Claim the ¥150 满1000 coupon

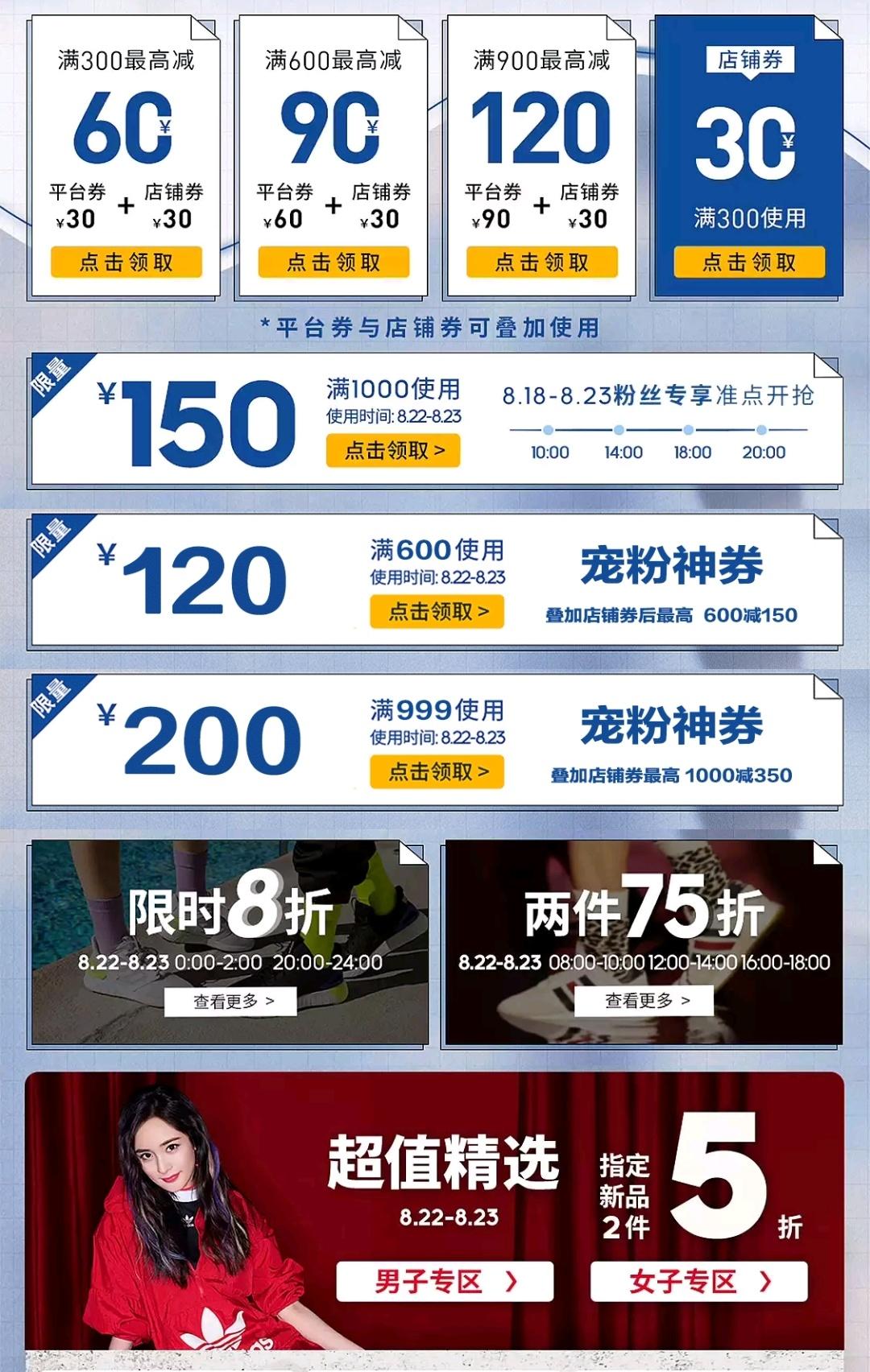tap(393, 450)
